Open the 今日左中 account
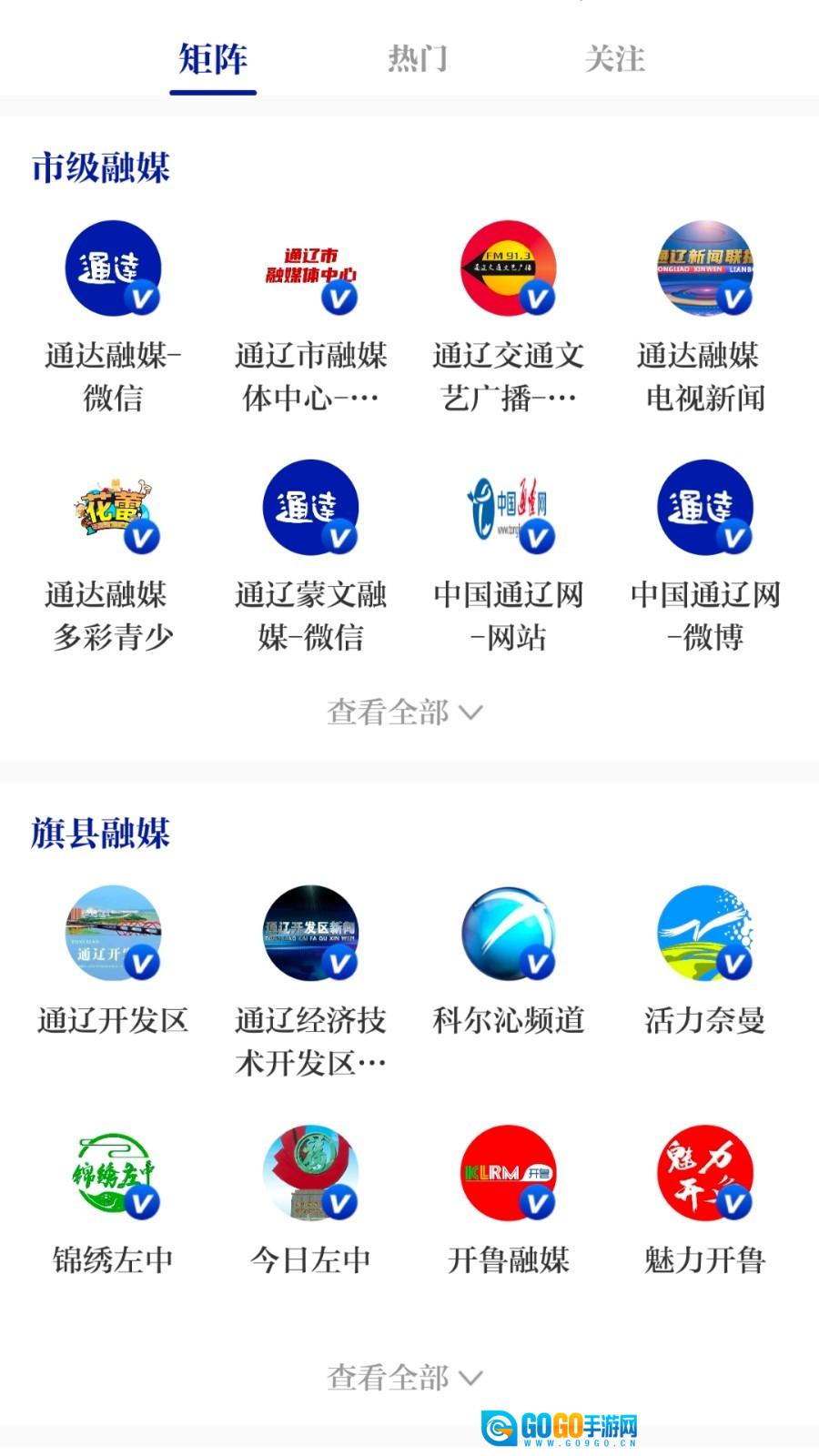The image size is (819, 1456). [x=310, y=1174]
